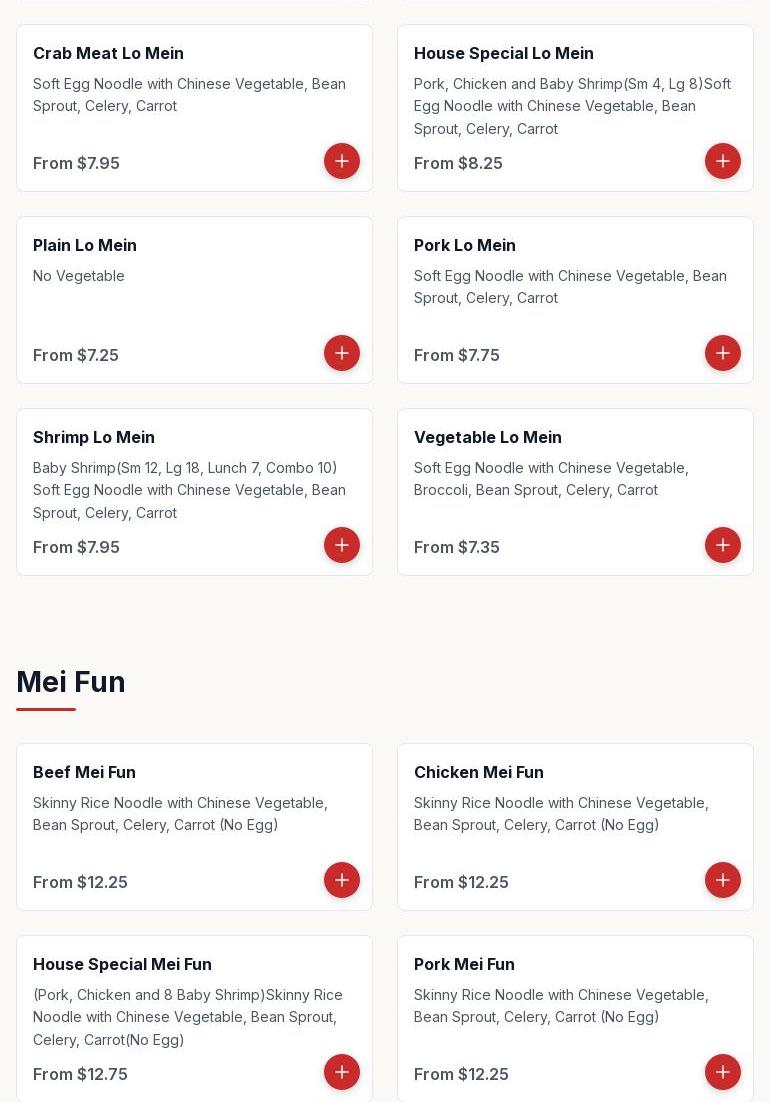Tap the plus button for Plain Lo Mein
The height and width of the screenshot is (1102, 770).
pos(342,353)
